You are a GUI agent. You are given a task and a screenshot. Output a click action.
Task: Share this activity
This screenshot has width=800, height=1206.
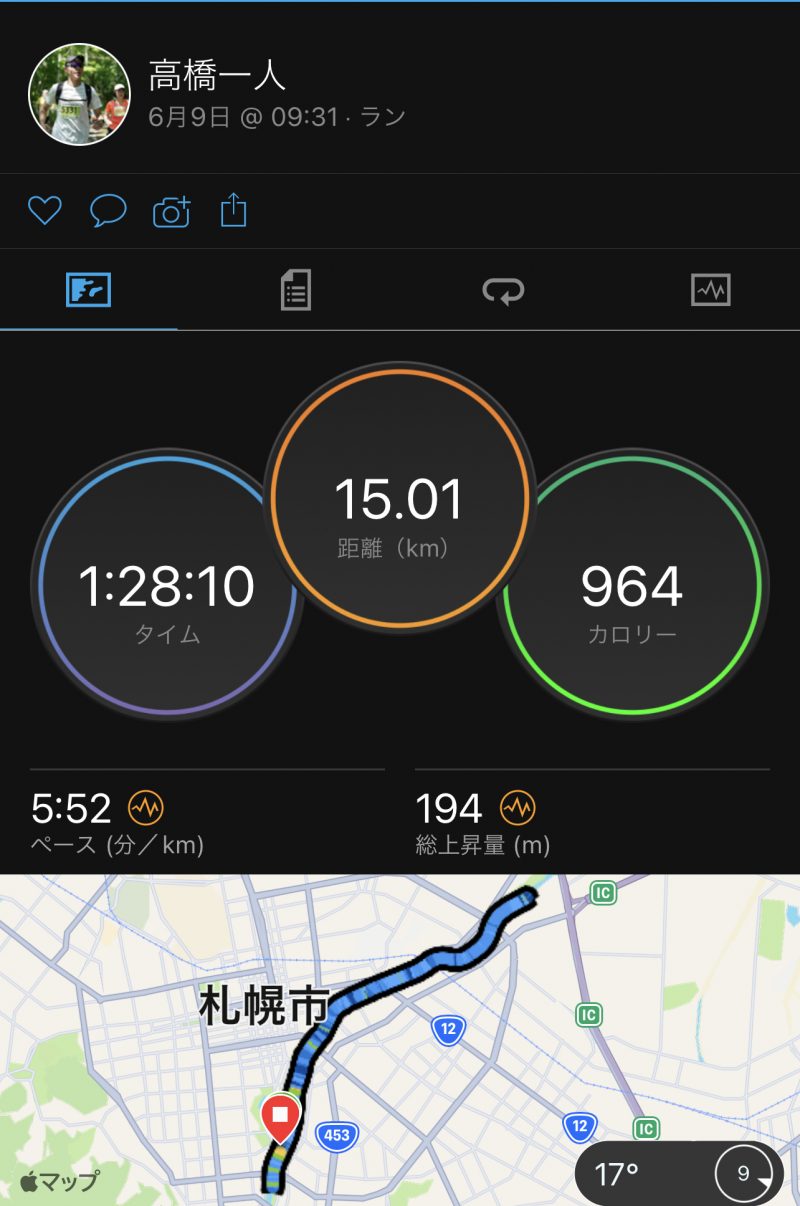[233, 211]
